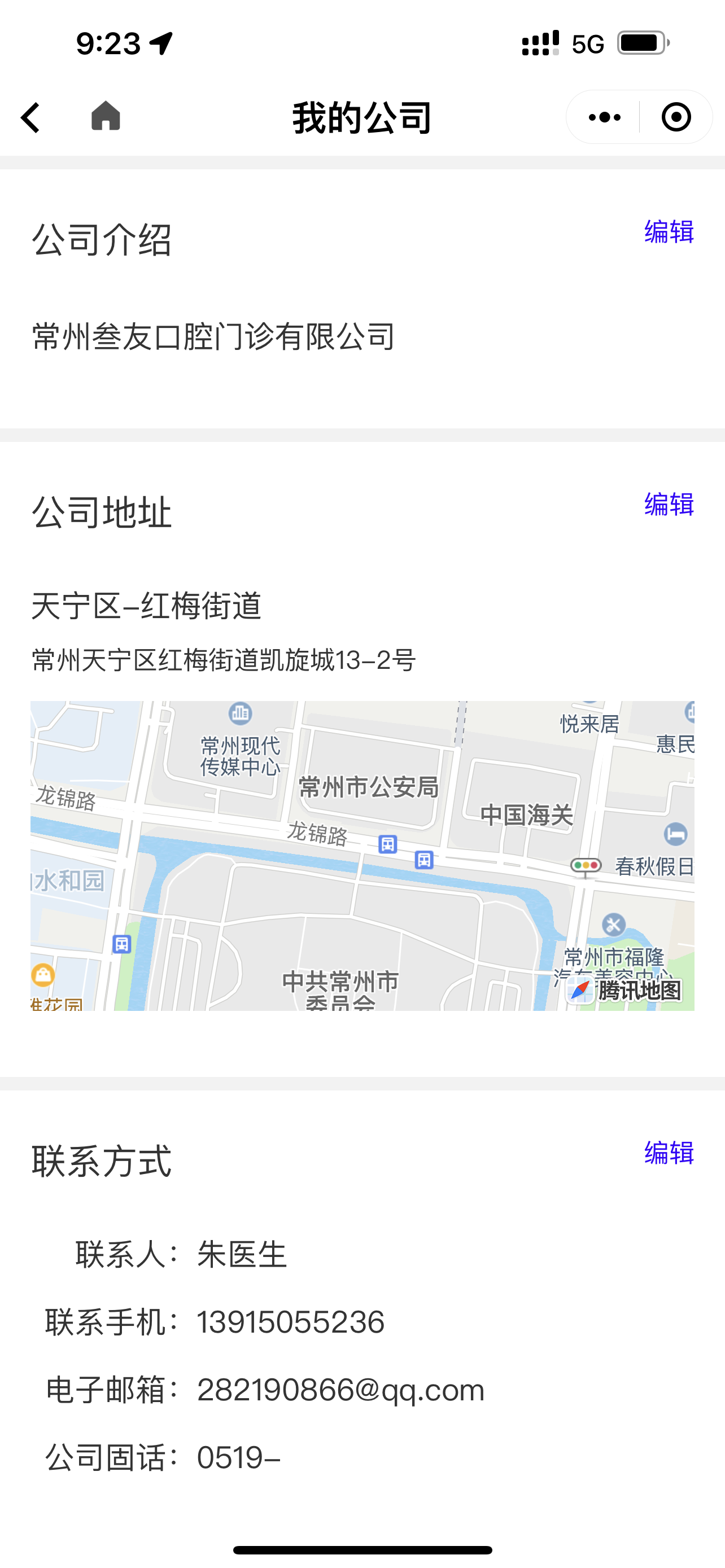Edit the 联系方式 section

669,1153
